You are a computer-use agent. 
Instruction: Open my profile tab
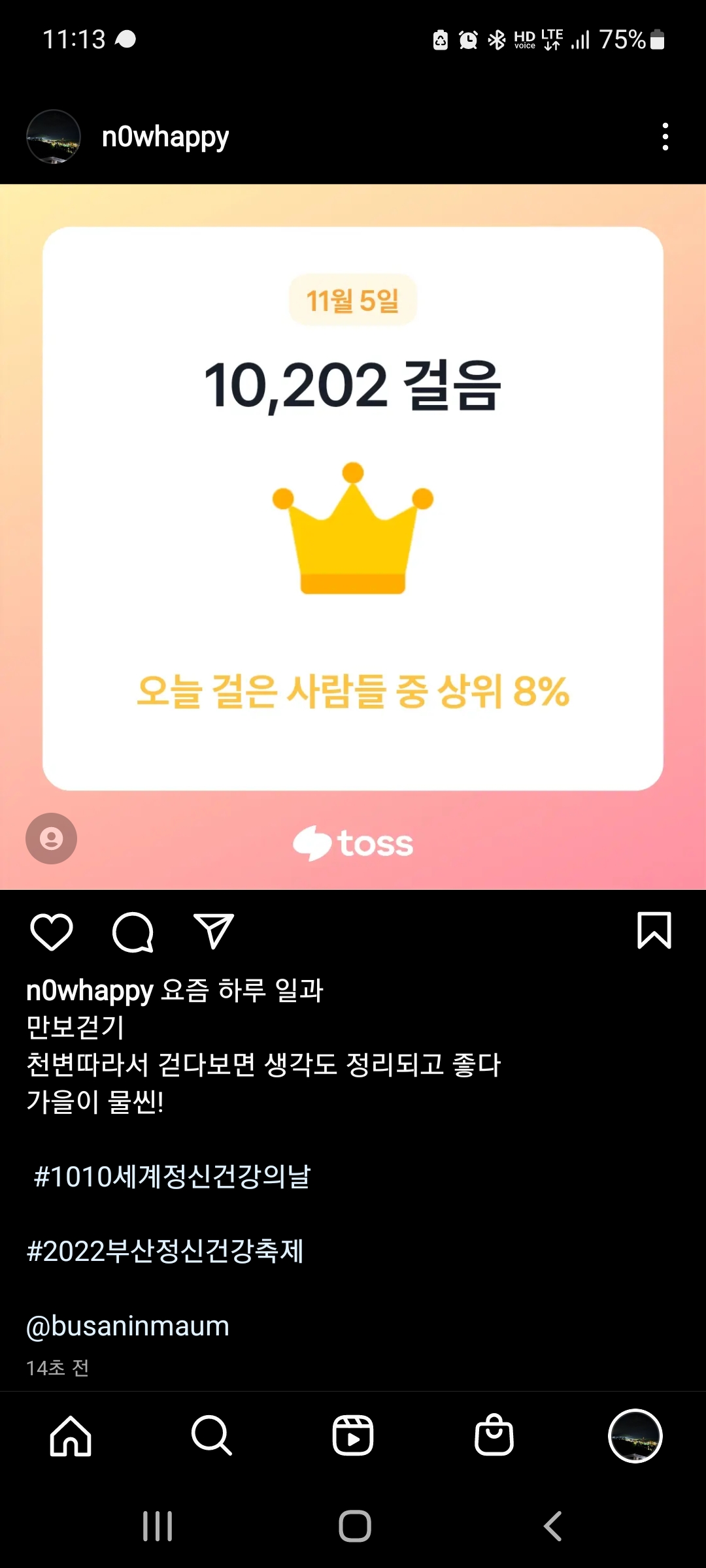635,1436
